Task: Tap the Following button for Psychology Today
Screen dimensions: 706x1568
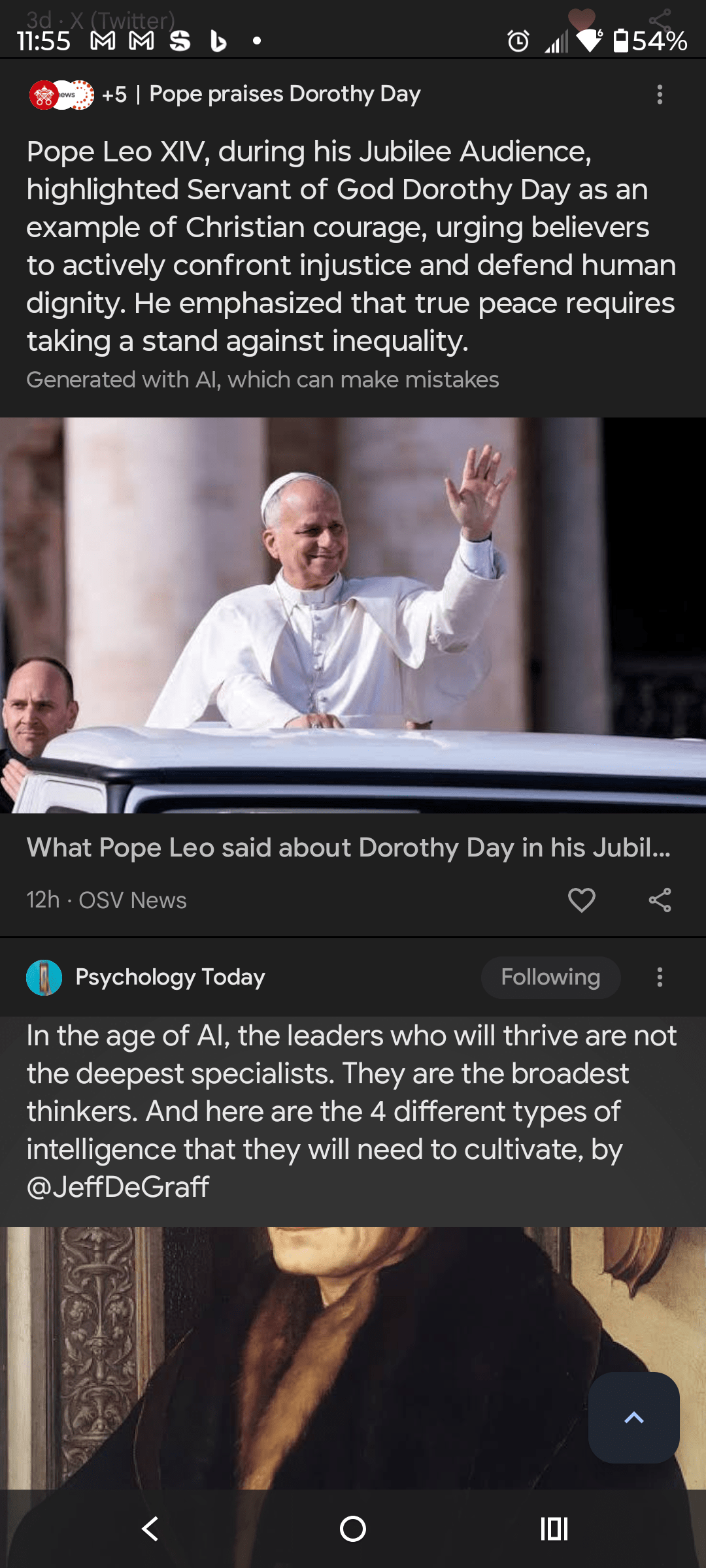Action: pyautogui.click(x=550, y=977)
